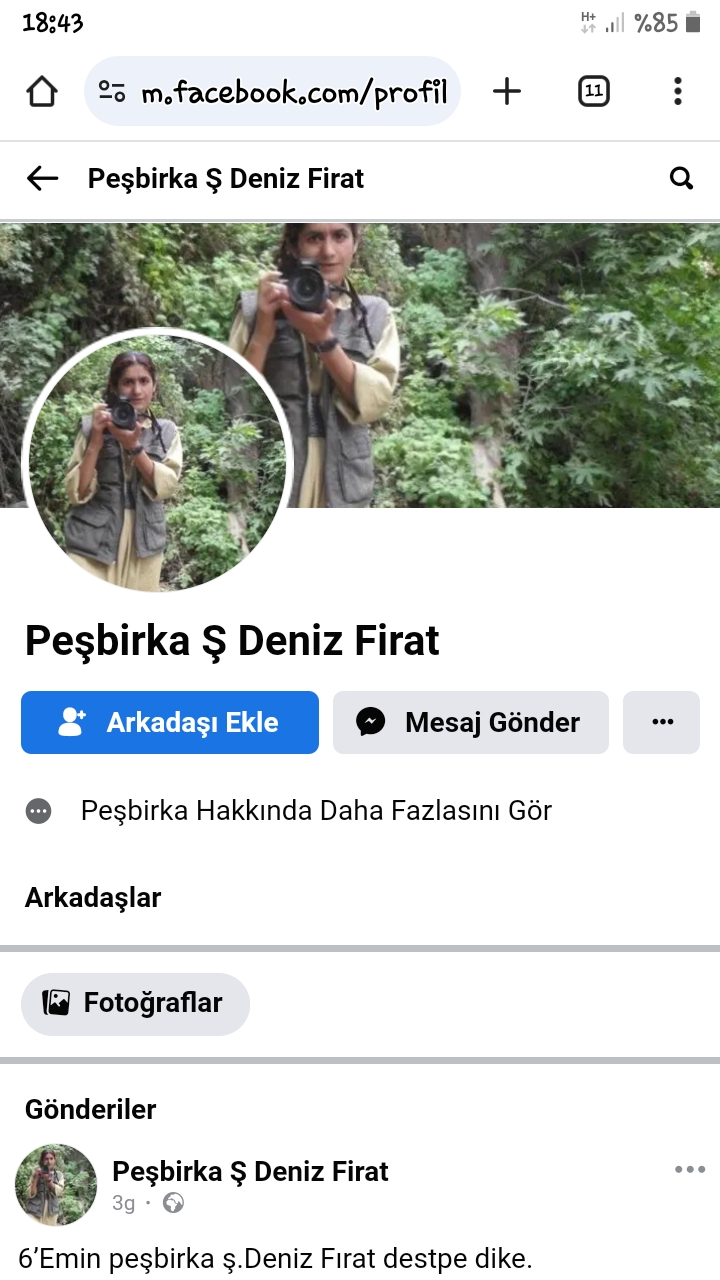Image resolution: width=720 pixels, height=1280 pixels.
Task: Open the browser overflow menu
Action: pos(678,92)
